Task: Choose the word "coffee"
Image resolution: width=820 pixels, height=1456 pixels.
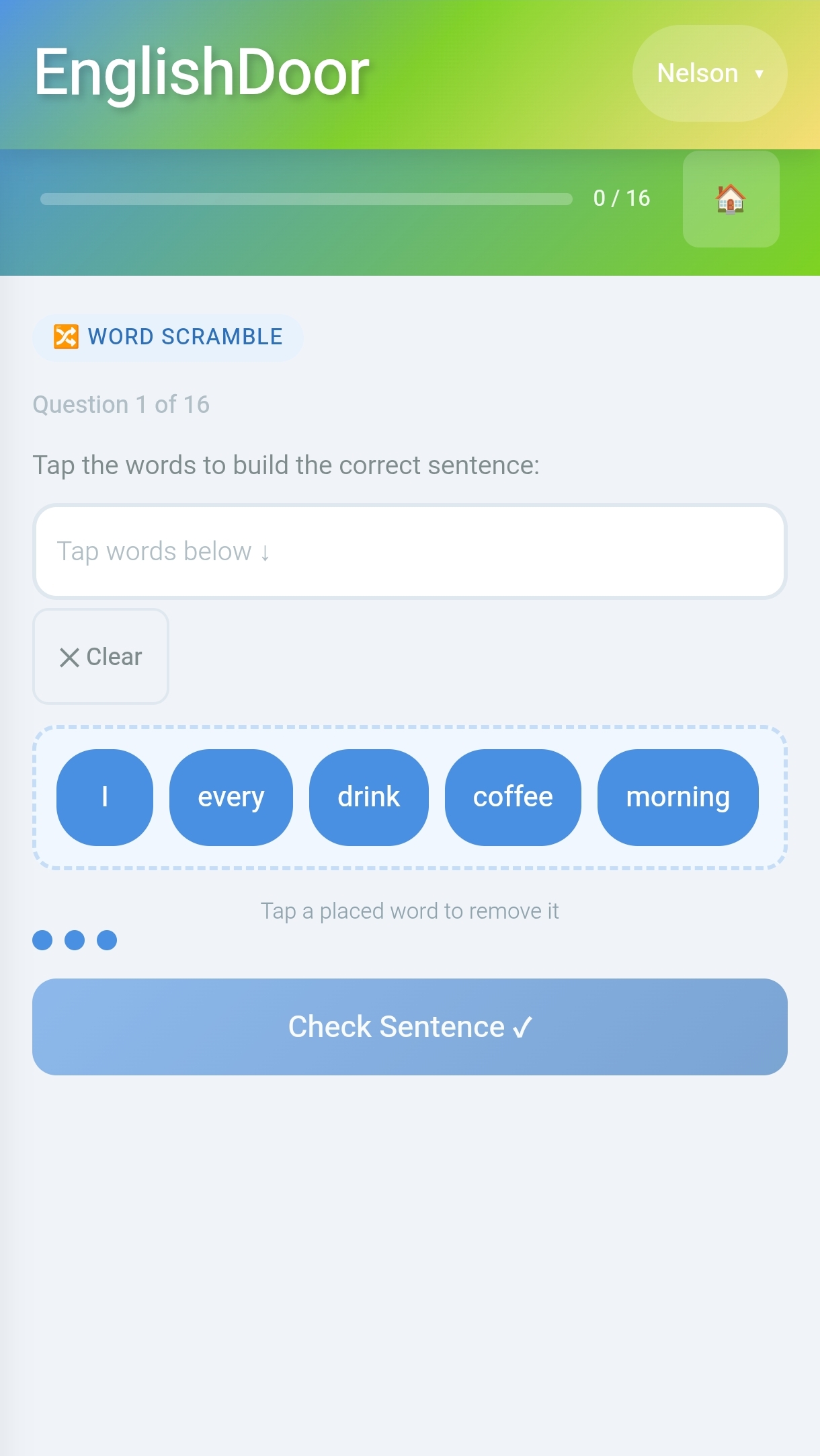Action: tap(513, 797)
